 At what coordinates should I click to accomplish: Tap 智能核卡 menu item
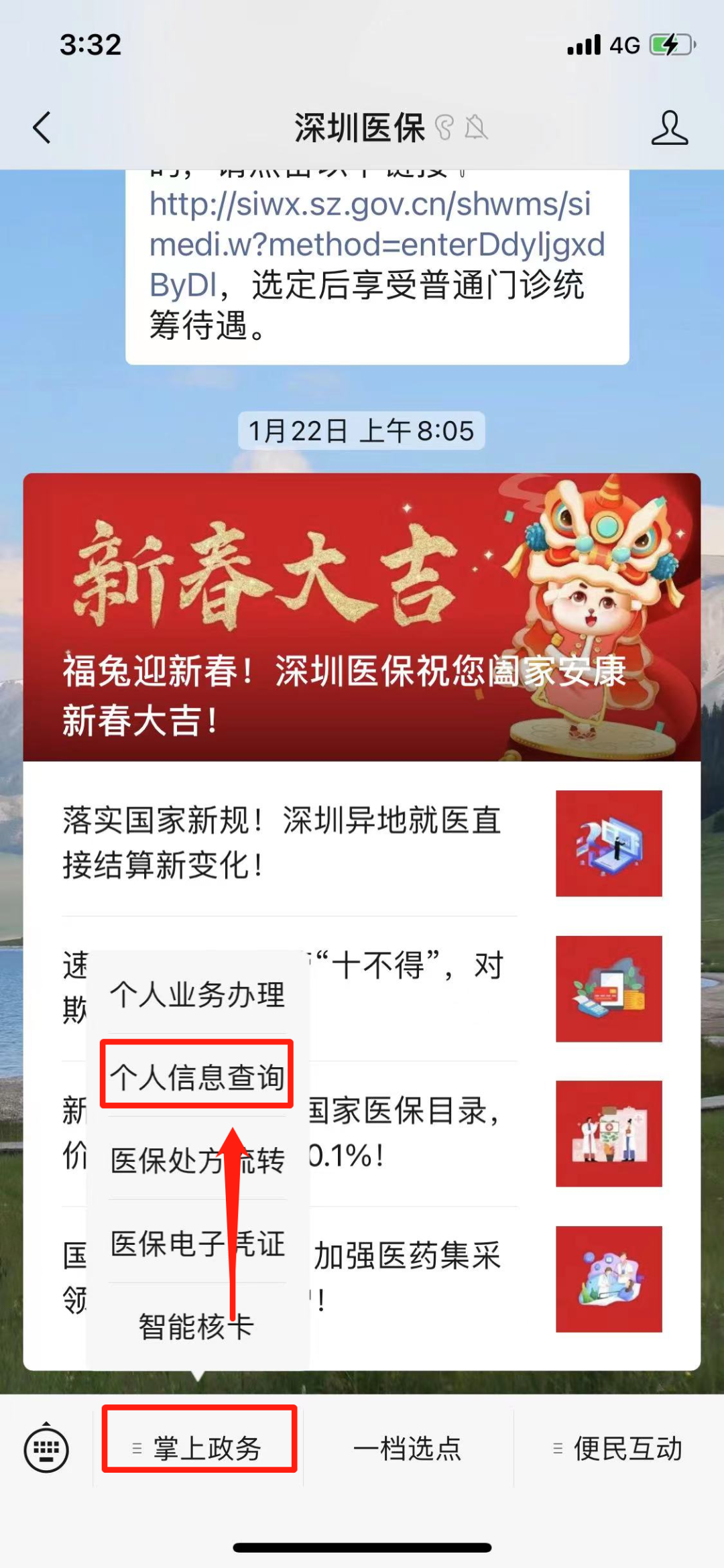[198, 1327]
